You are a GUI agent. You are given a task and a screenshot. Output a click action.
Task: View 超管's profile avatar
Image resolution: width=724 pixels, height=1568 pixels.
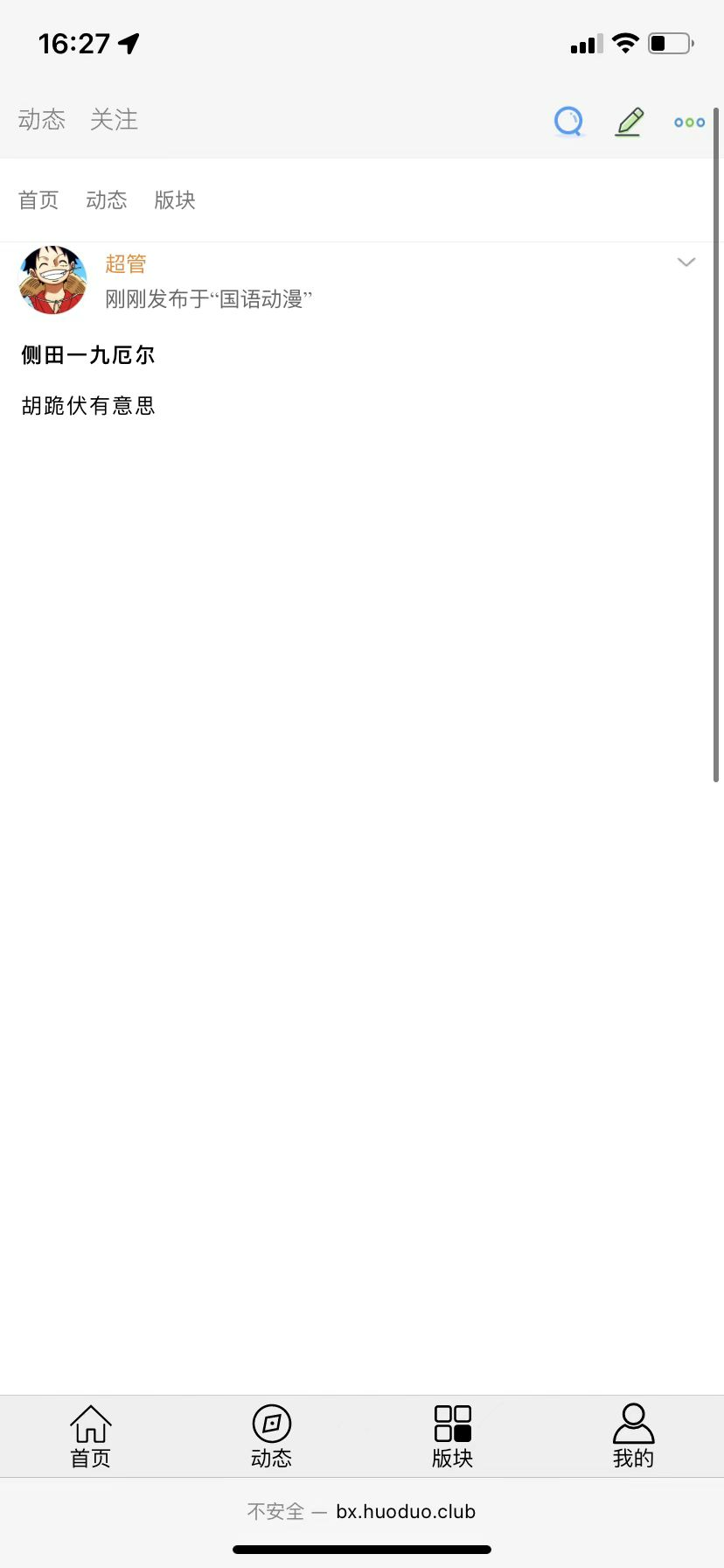pos(52,280)
